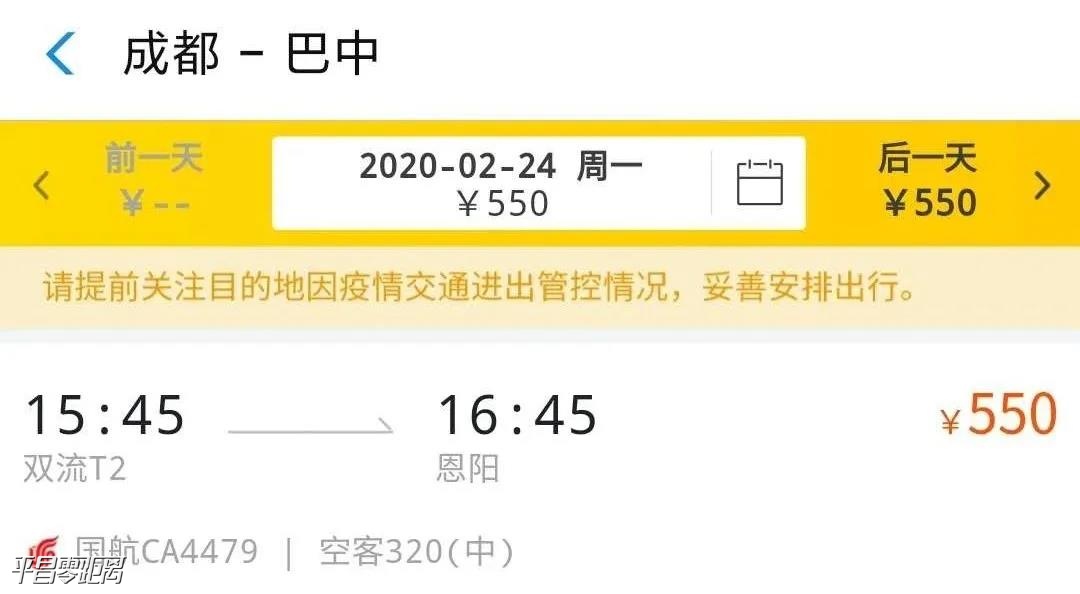Switch to next day 后一天 ¥550

930,182
